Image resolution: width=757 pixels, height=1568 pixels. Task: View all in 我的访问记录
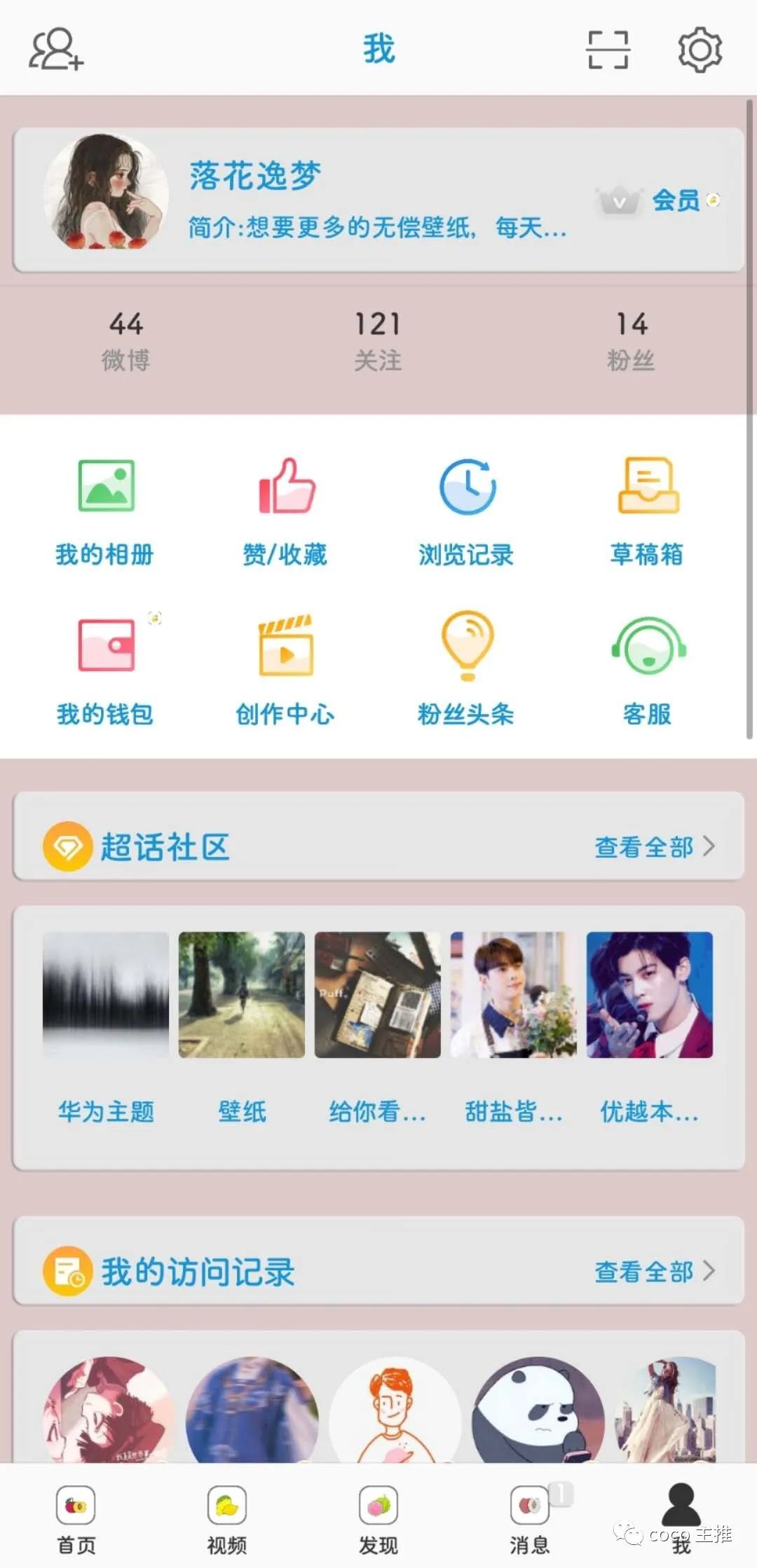tap(654, 1271)
